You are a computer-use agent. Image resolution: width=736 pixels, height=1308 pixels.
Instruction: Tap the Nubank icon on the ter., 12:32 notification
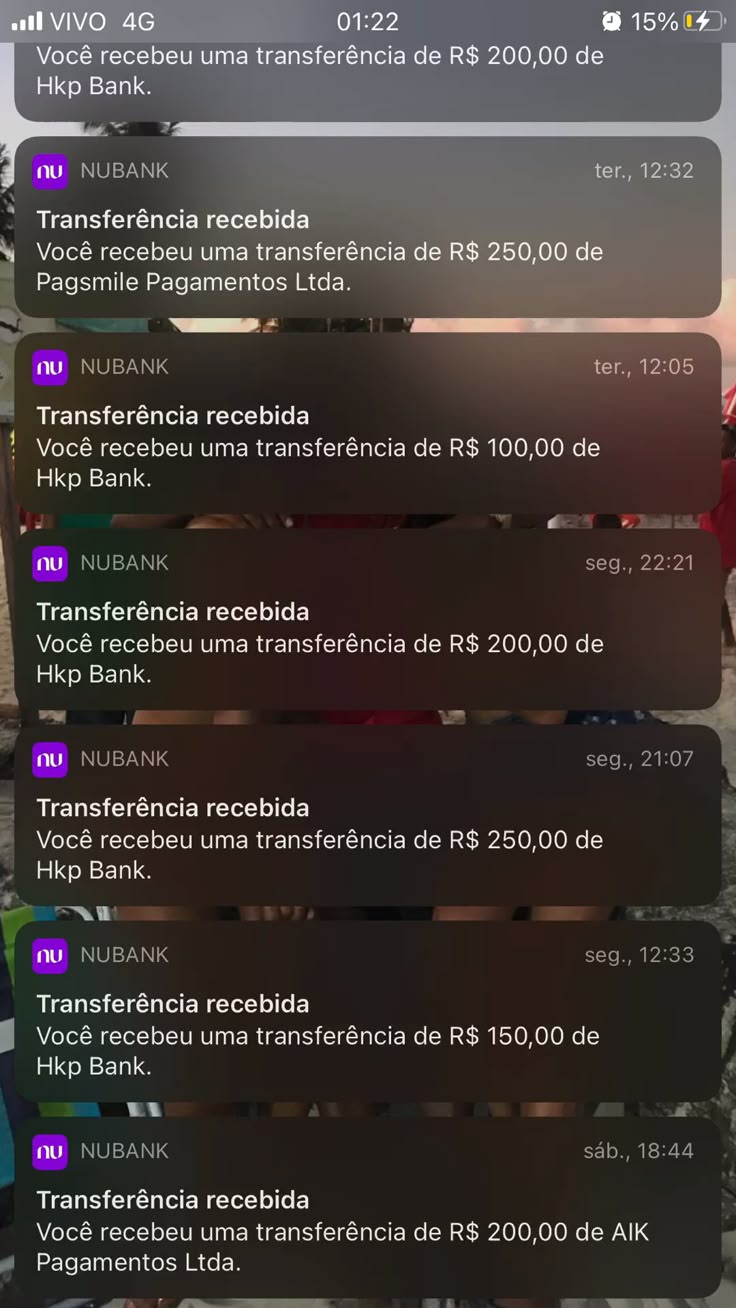click(48, 171)
